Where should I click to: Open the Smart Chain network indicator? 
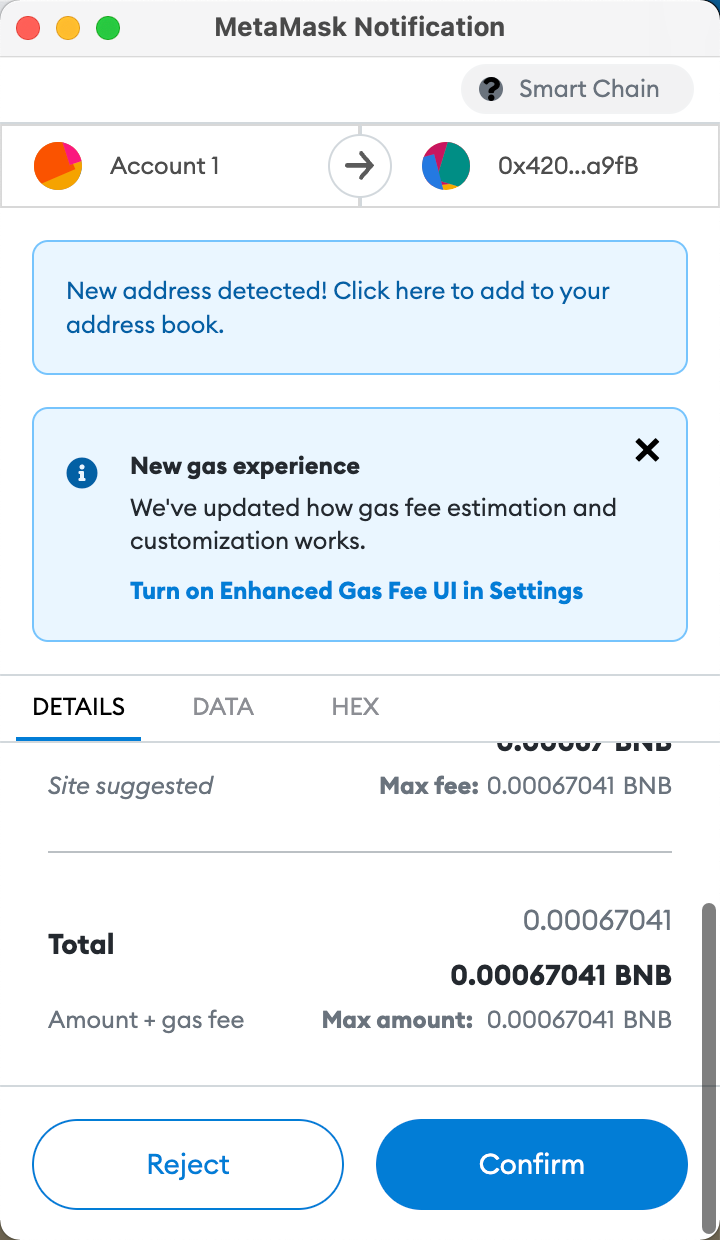click(x=577, y=89)
